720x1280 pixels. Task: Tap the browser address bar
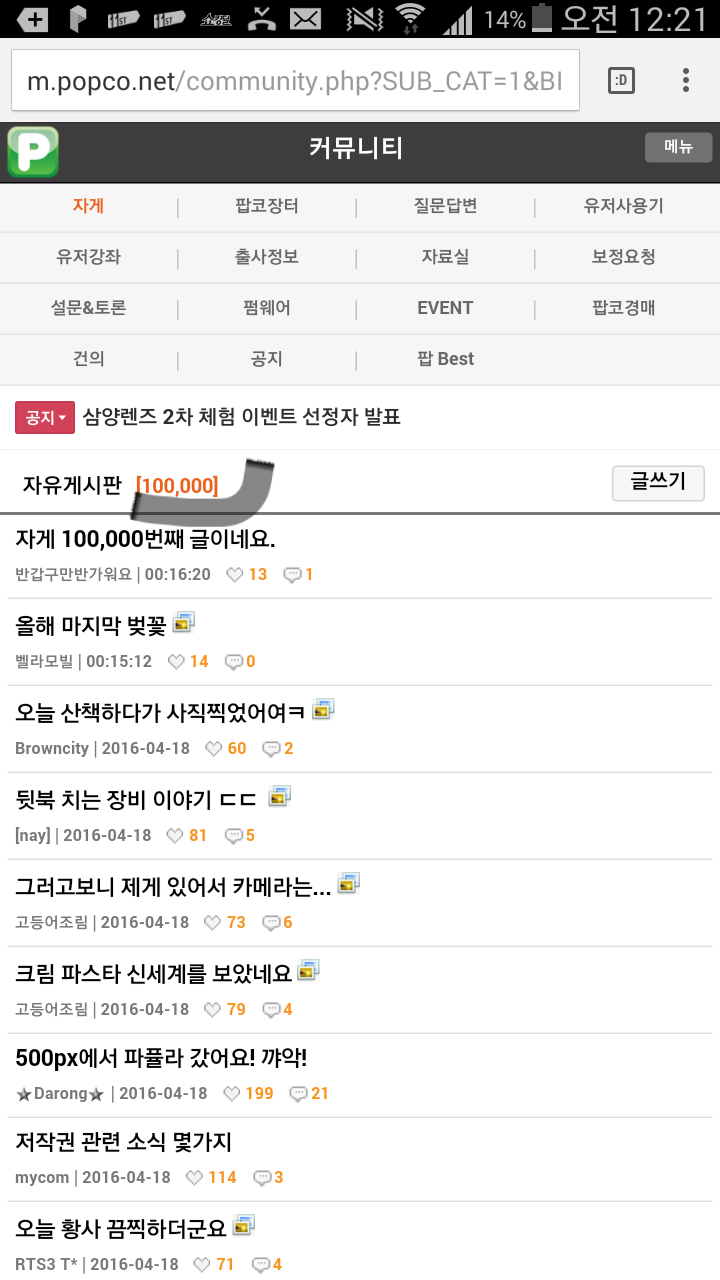tap(295, 81)
